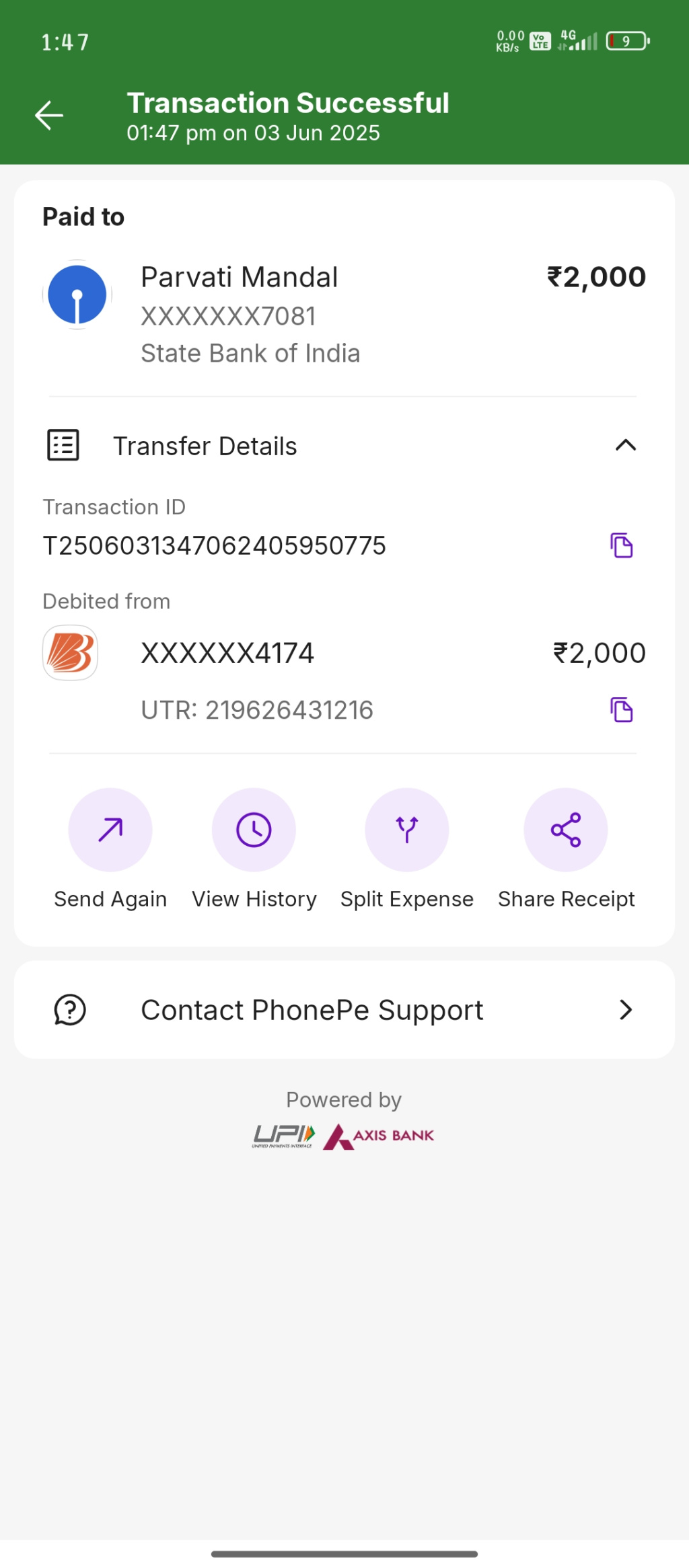Open Contact PhonePe Support
The height and width of the screenshot is (1568, 689).
click(x=344, y=1010)
